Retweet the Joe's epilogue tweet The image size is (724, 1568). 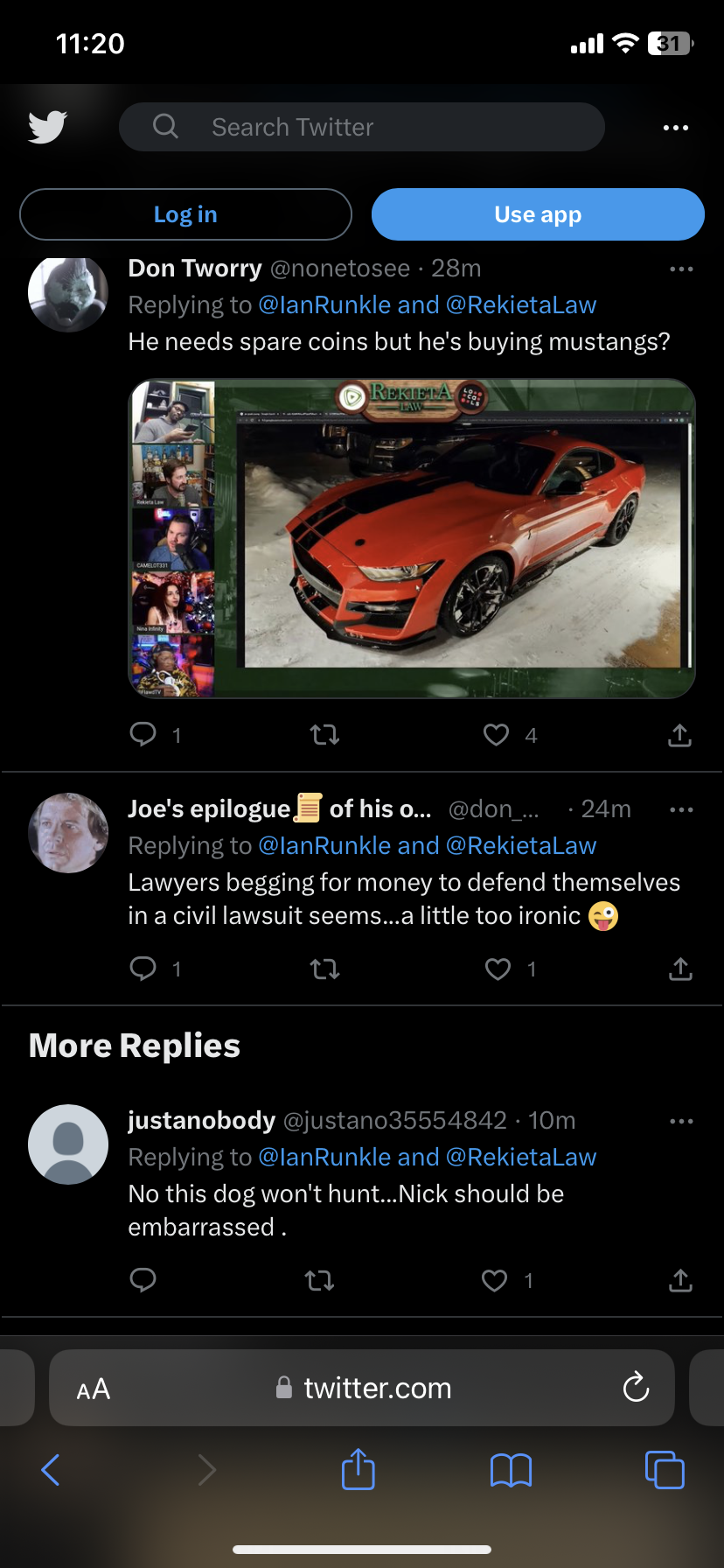(x=324, y=969)
